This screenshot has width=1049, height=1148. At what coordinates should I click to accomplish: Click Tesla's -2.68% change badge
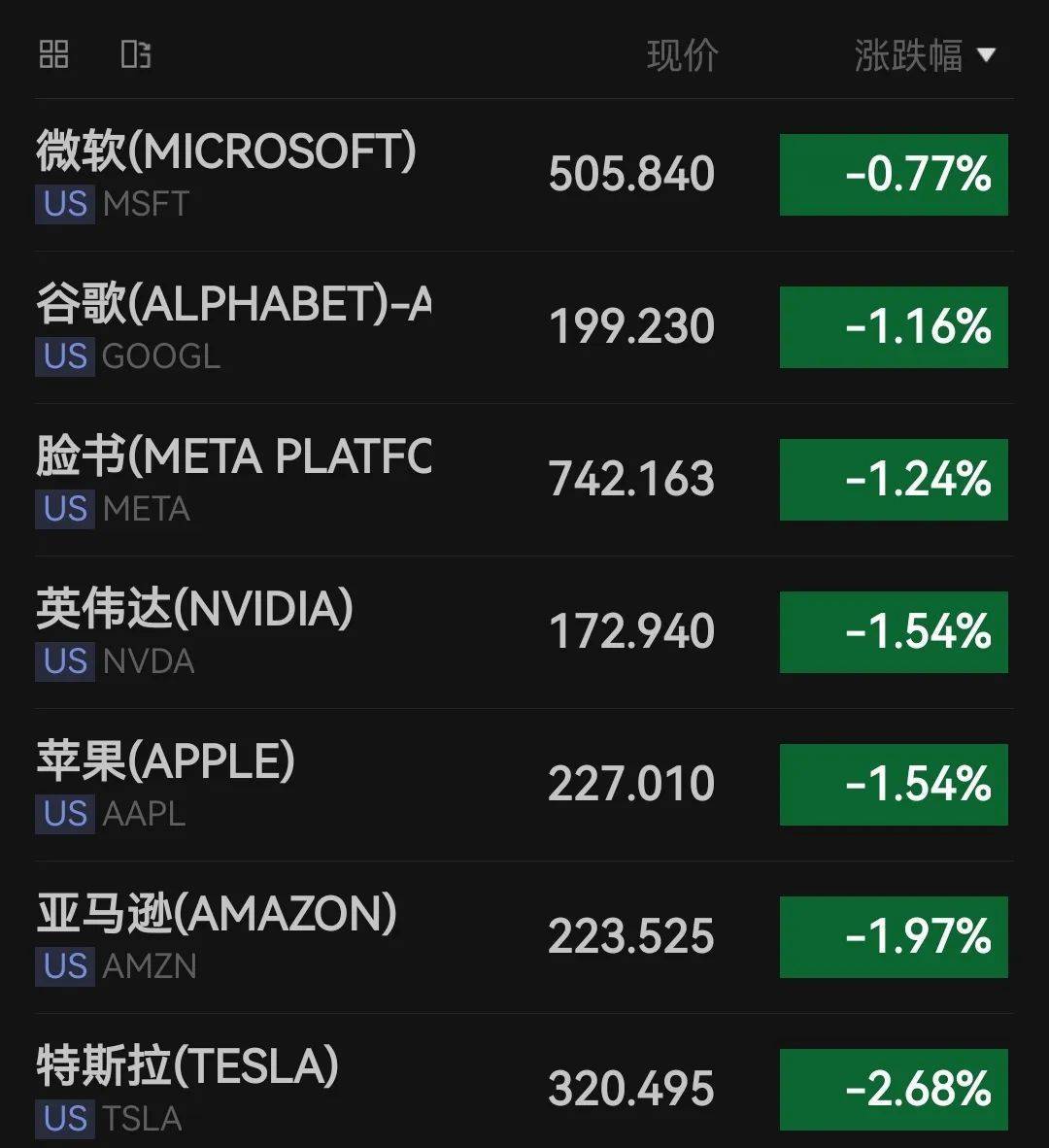pyautogui.click(x=893, y=1088)
